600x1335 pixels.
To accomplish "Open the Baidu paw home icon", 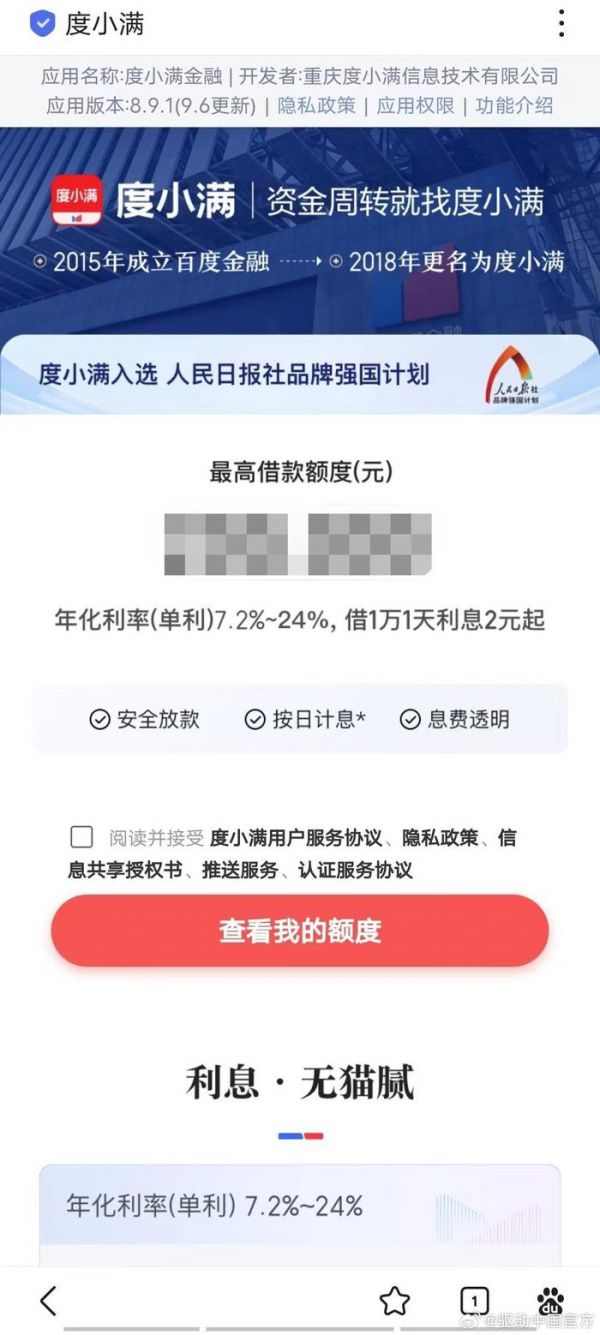I will tap(550, 1300).
